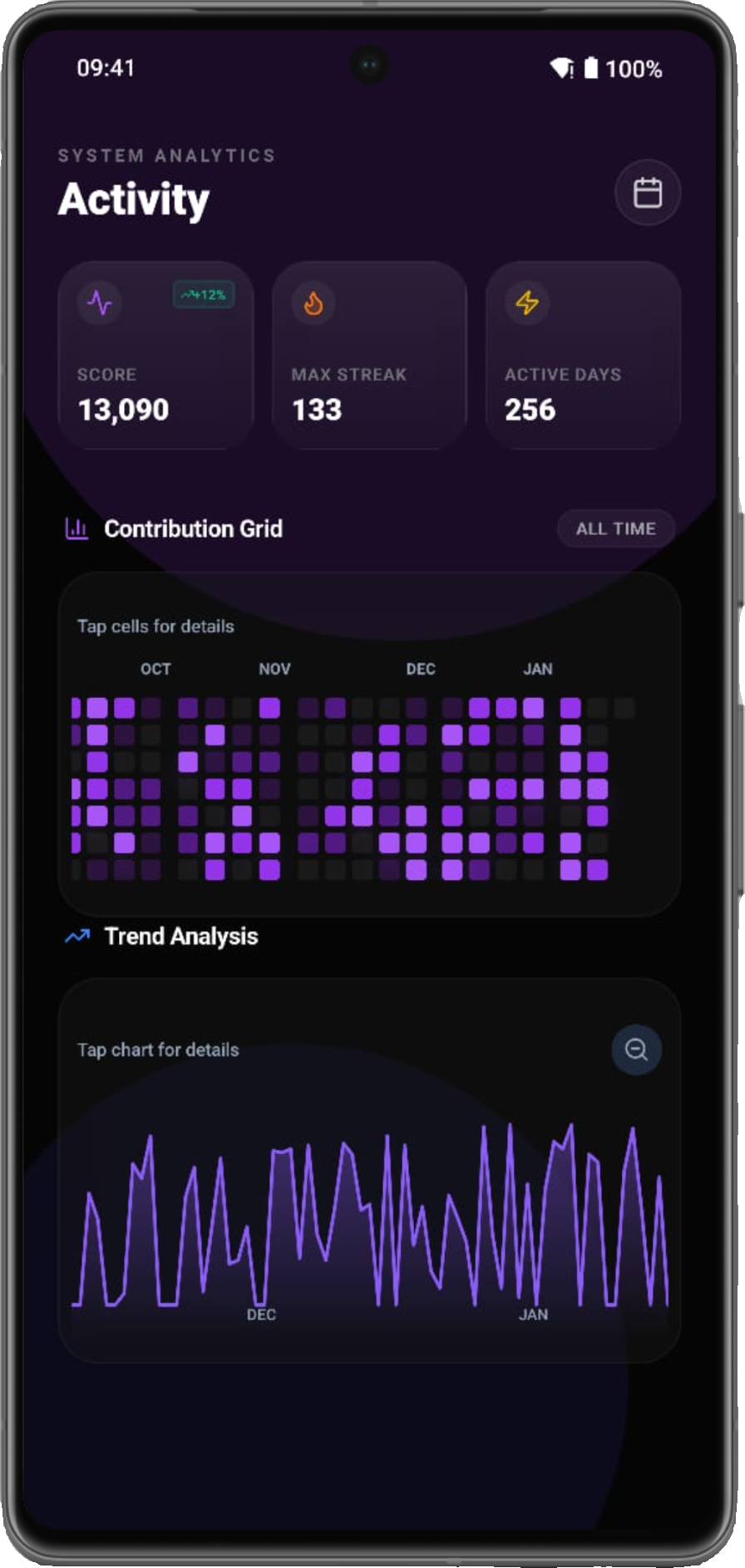Expand the Trend Analysis section

point(181,936)
